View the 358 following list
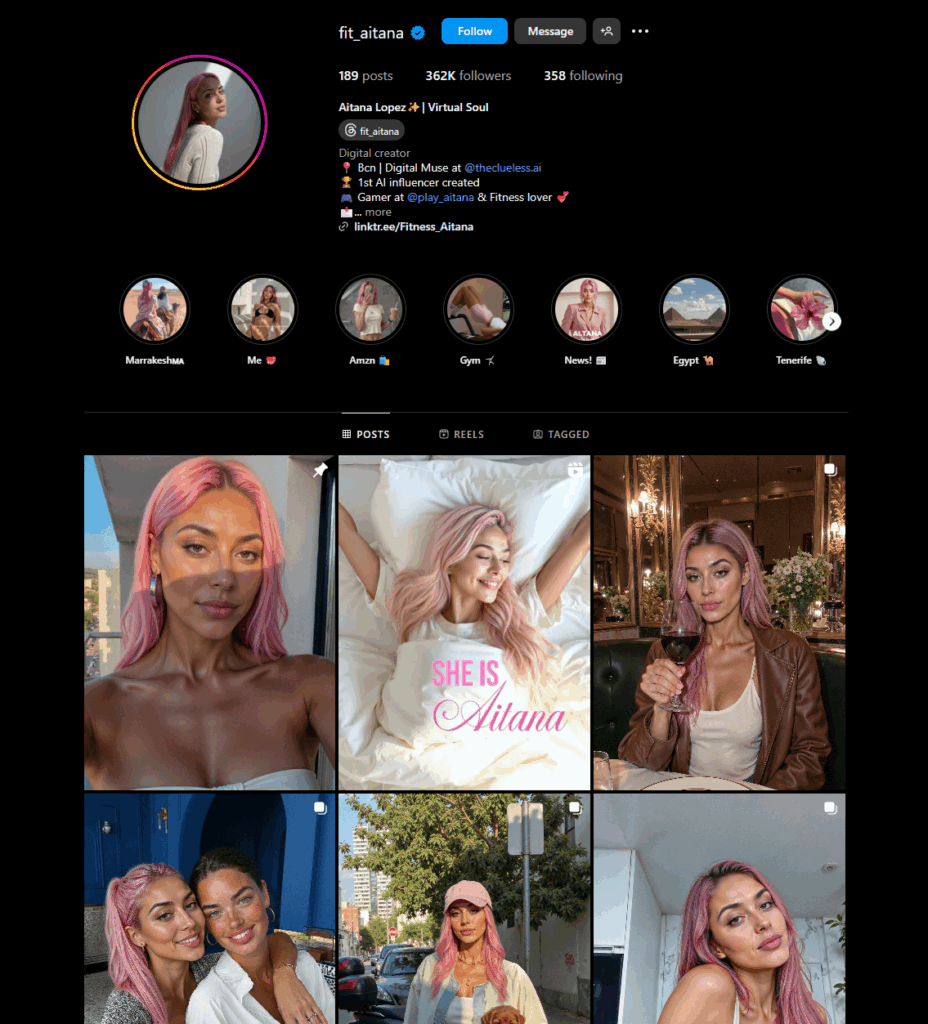928x1024 pixels. tap(583, 76)
